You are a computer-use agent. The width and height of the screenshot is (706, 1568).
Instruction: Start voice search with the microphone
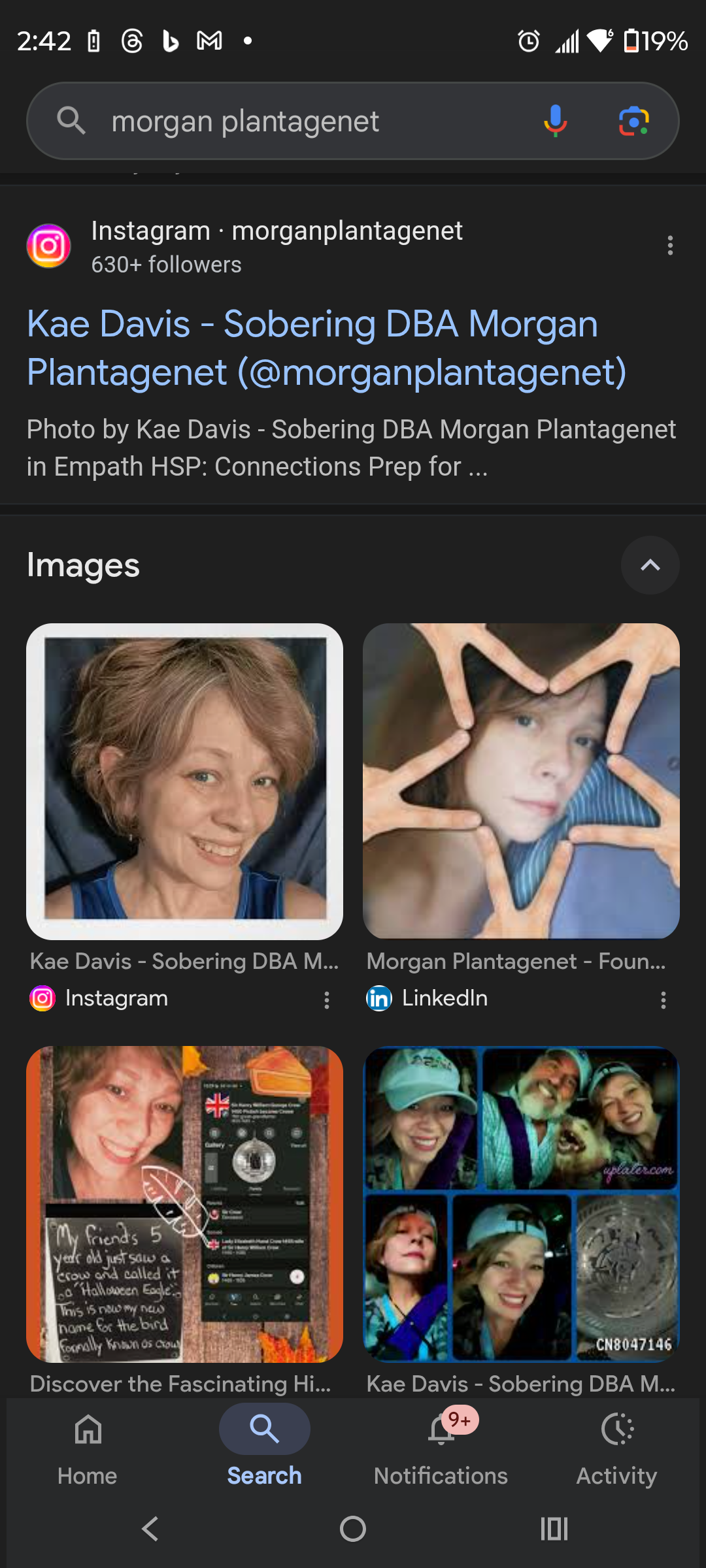(x=555, y=121)
